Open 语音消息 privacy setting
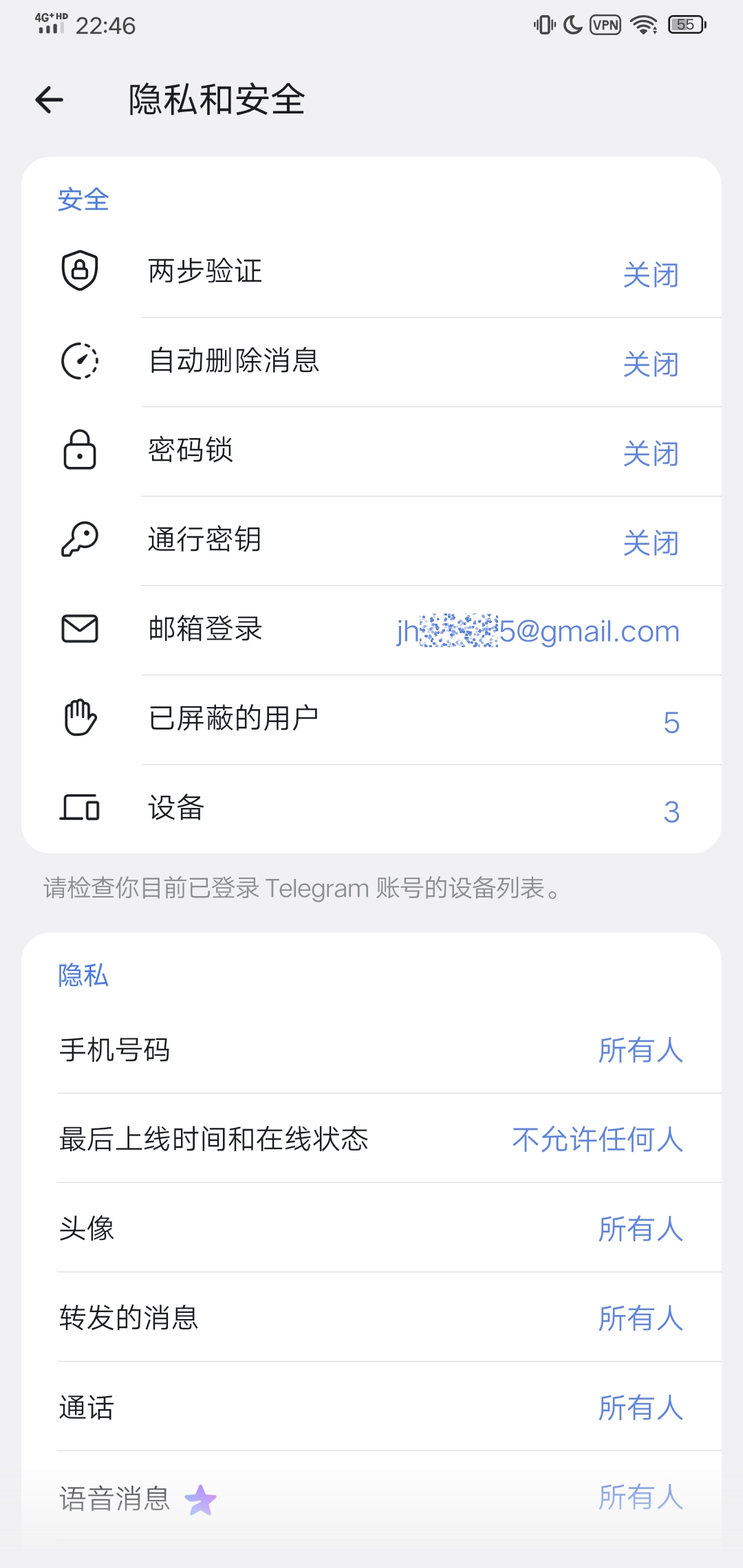This screenshot has height=1568, width=743. tap(371, 1497)
